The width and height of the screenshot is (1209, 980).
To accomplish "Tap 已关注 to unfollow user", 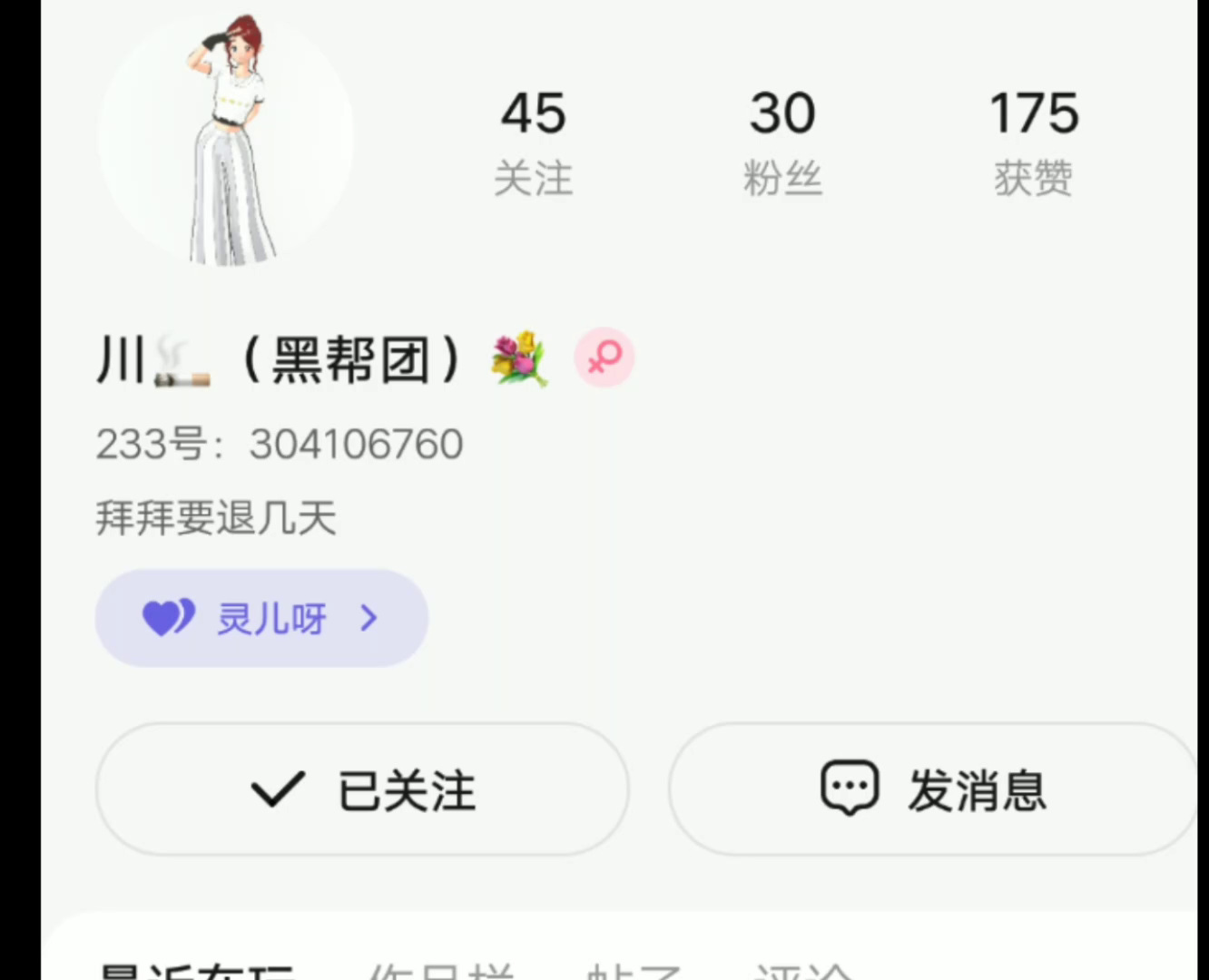I will 362,789.
